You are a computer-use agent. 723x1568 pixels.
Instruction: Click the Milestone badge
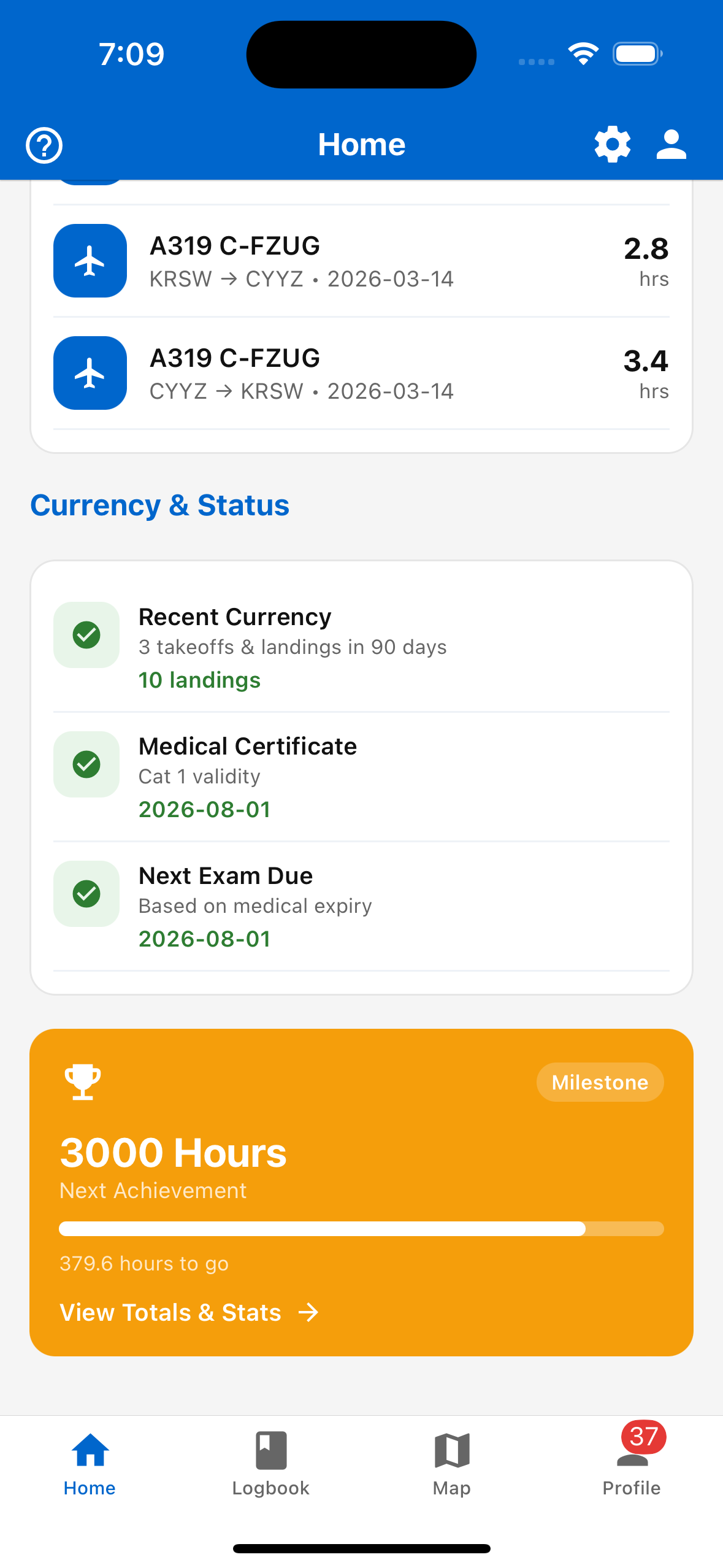pos(599,1082)
